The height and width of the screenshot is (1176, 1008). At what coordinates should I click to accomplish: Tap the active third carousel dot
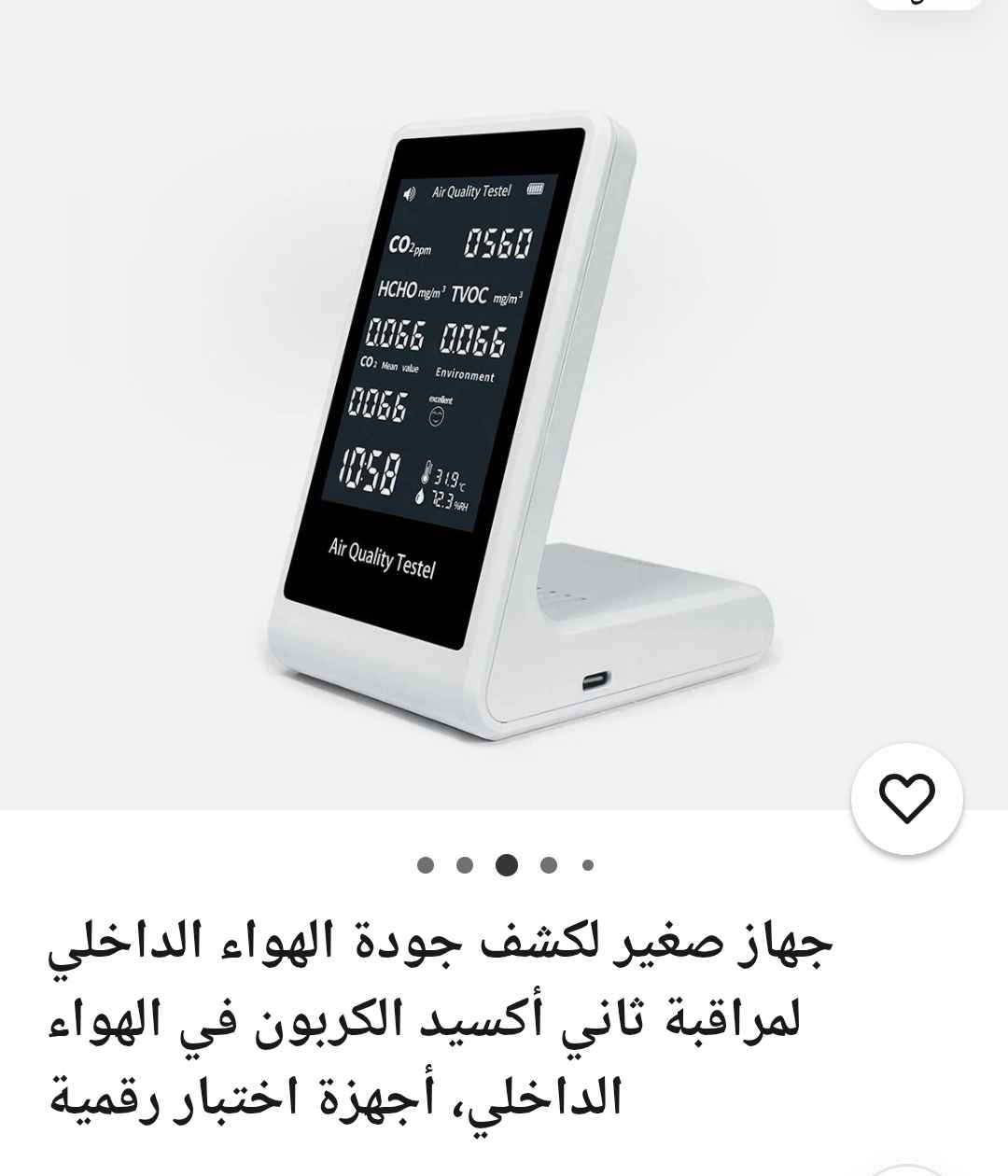click(505, 865)
